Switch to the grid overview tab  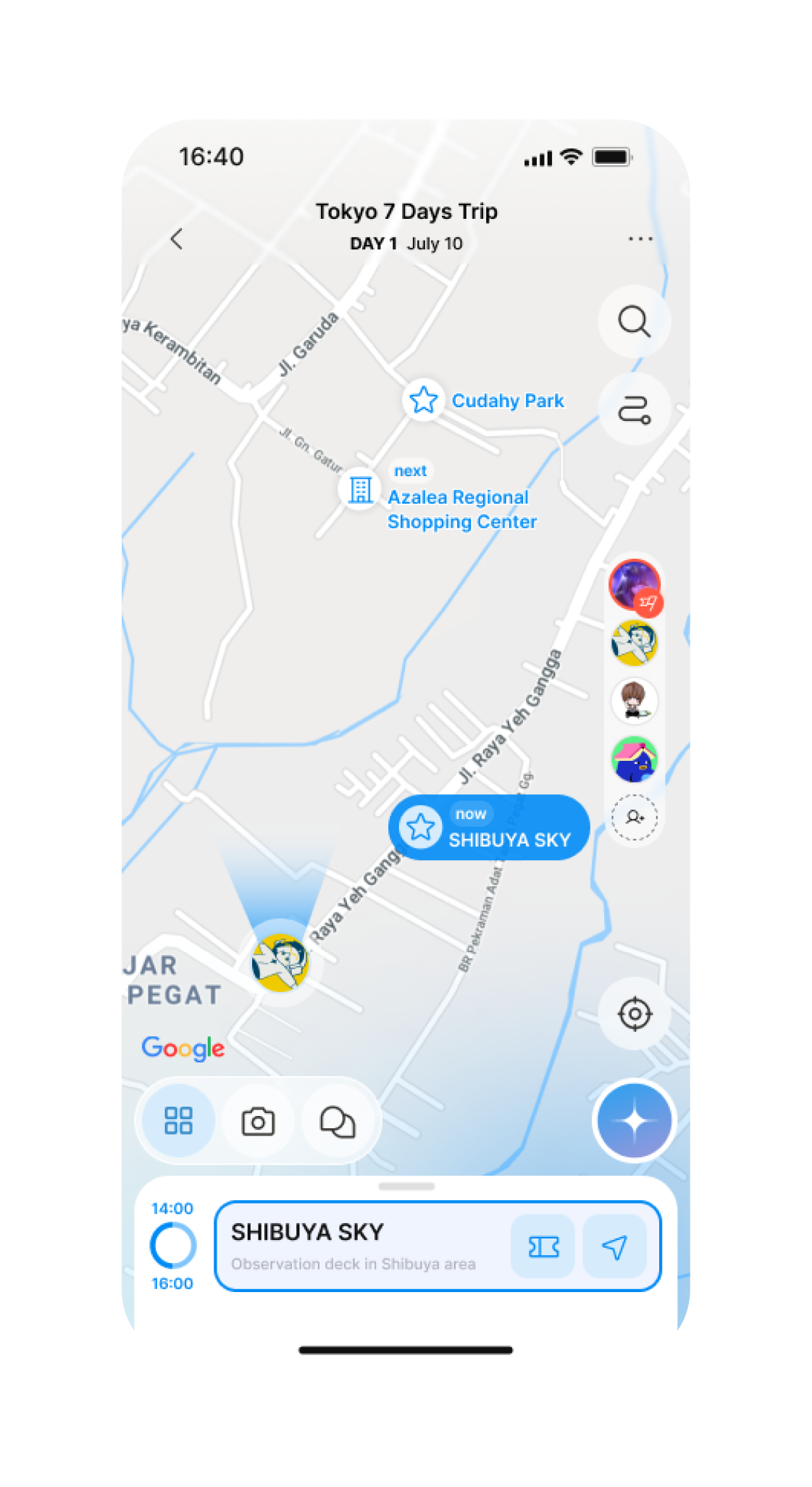tap(178, 1120)
